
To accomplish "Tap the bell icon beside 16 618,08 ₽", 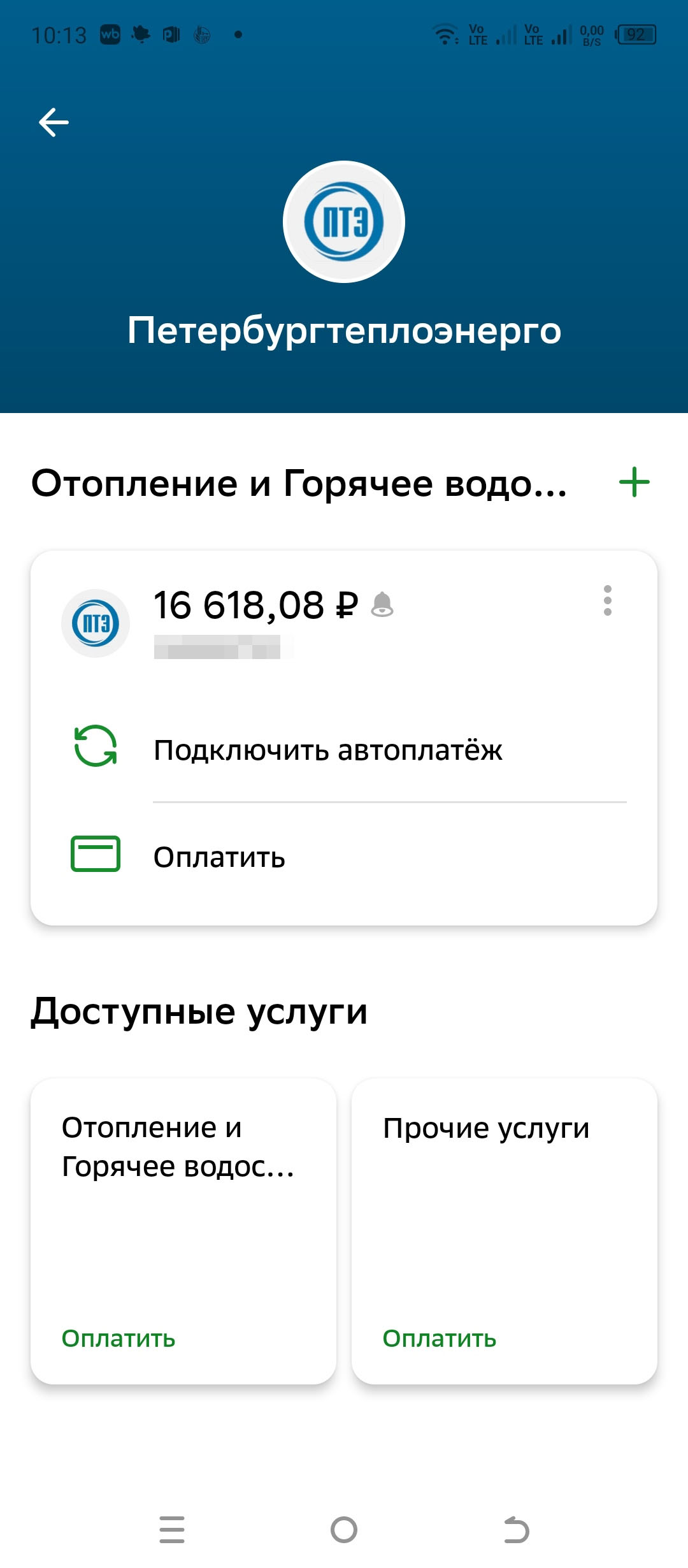I will pos(382,604).
